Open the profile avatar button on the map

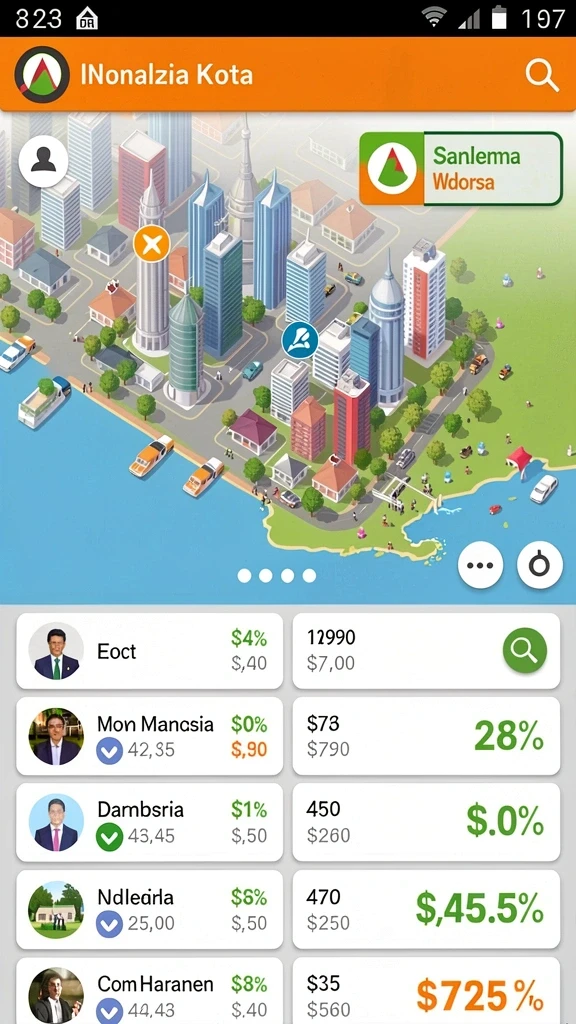[x=44, y=161]
